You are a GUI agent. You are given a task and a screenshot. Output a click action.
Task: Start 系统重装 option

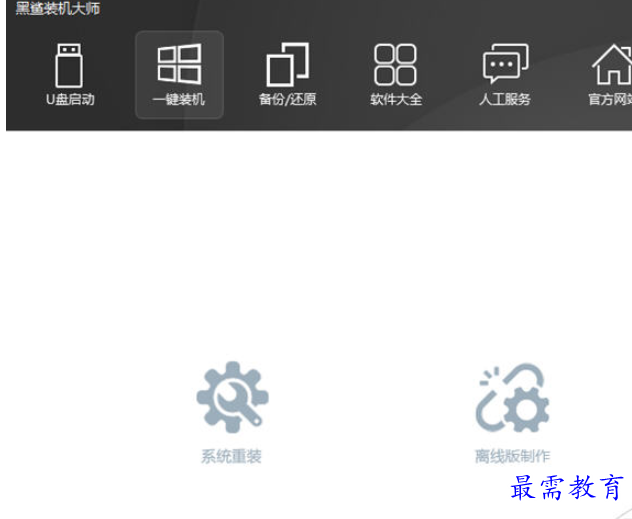click(231, 411)
